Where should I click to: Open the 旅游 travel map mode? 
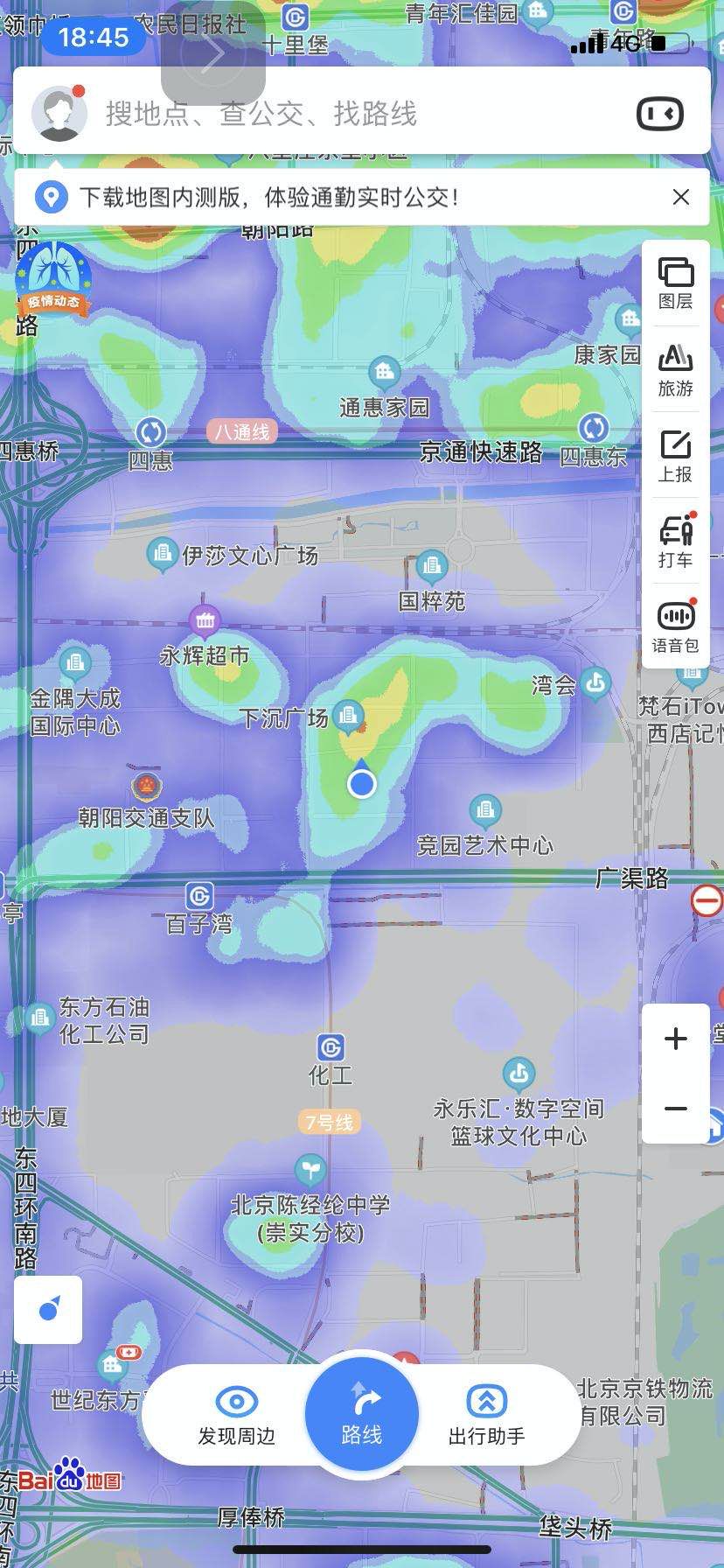[x=676, y=369]
